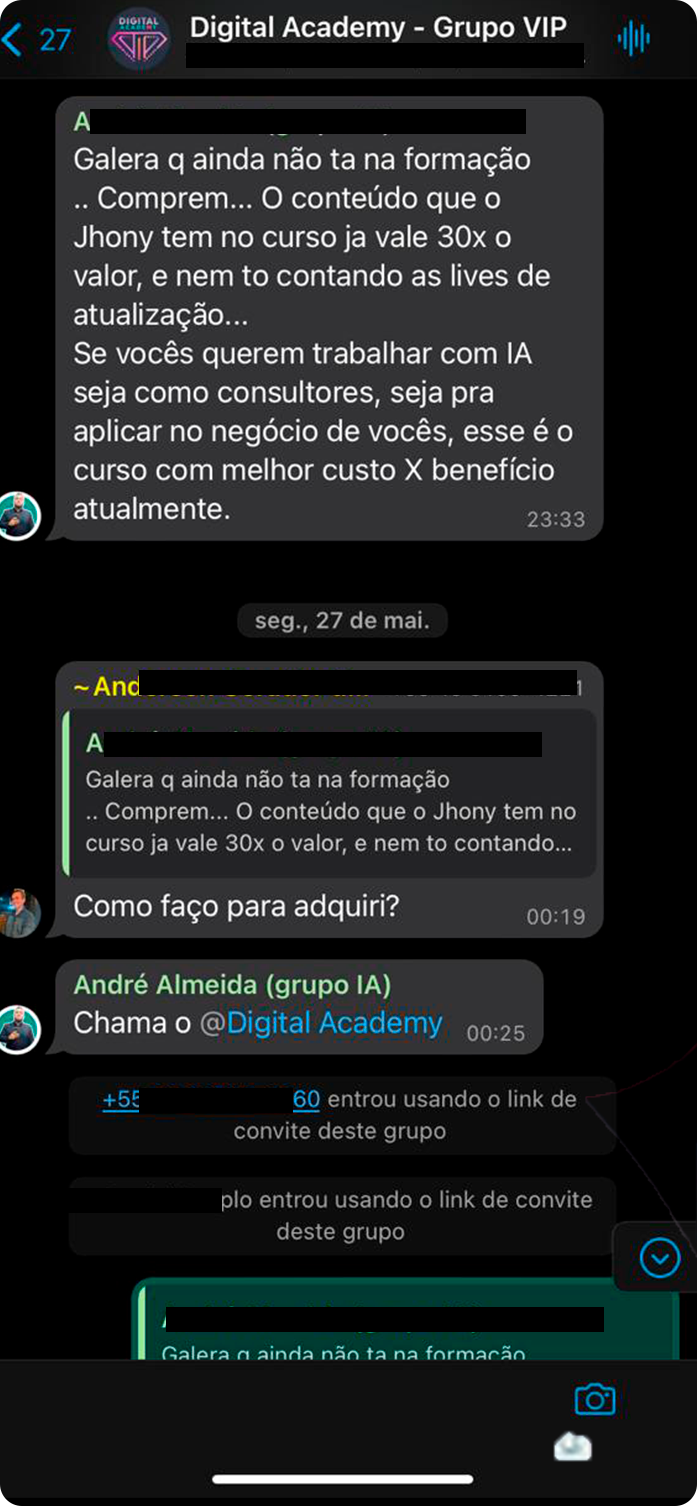Screen dimensions: 697x1506
Task: Go back to the chat list
Action: coord(36,40)
